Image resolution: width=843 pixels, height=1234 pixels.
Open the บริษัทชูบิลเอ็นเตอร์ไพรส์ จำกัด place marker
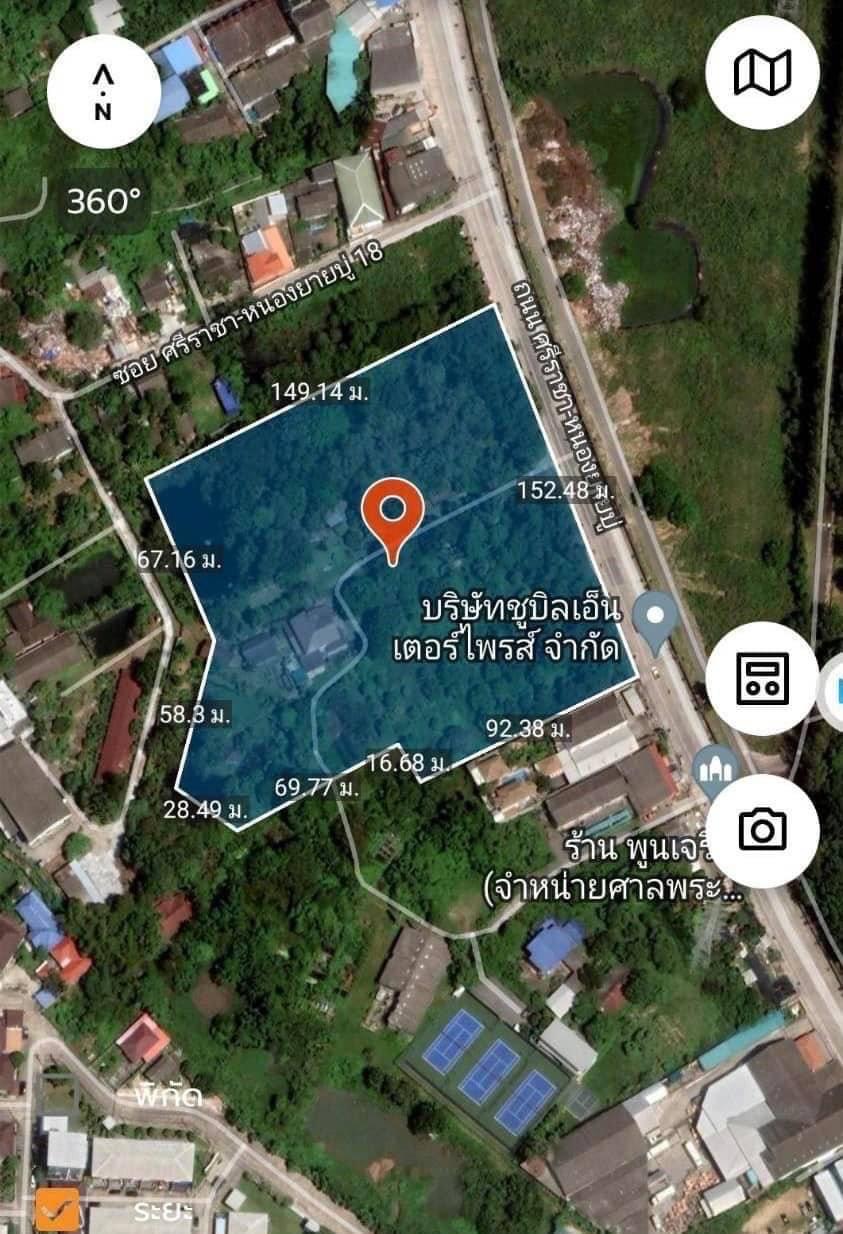point(656,619)
